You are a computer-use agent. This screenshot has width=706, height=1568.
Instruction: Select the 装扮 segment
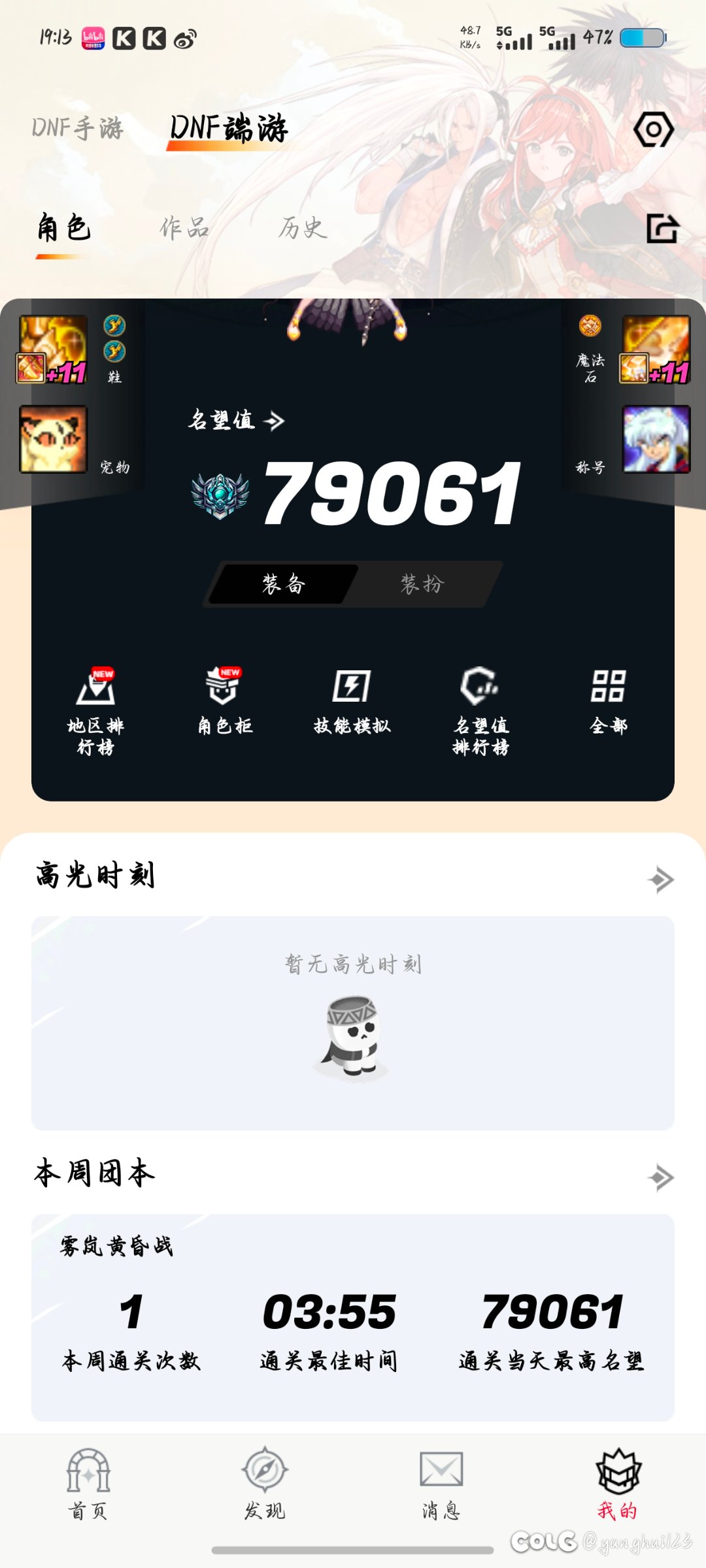(x=422, y=583)
